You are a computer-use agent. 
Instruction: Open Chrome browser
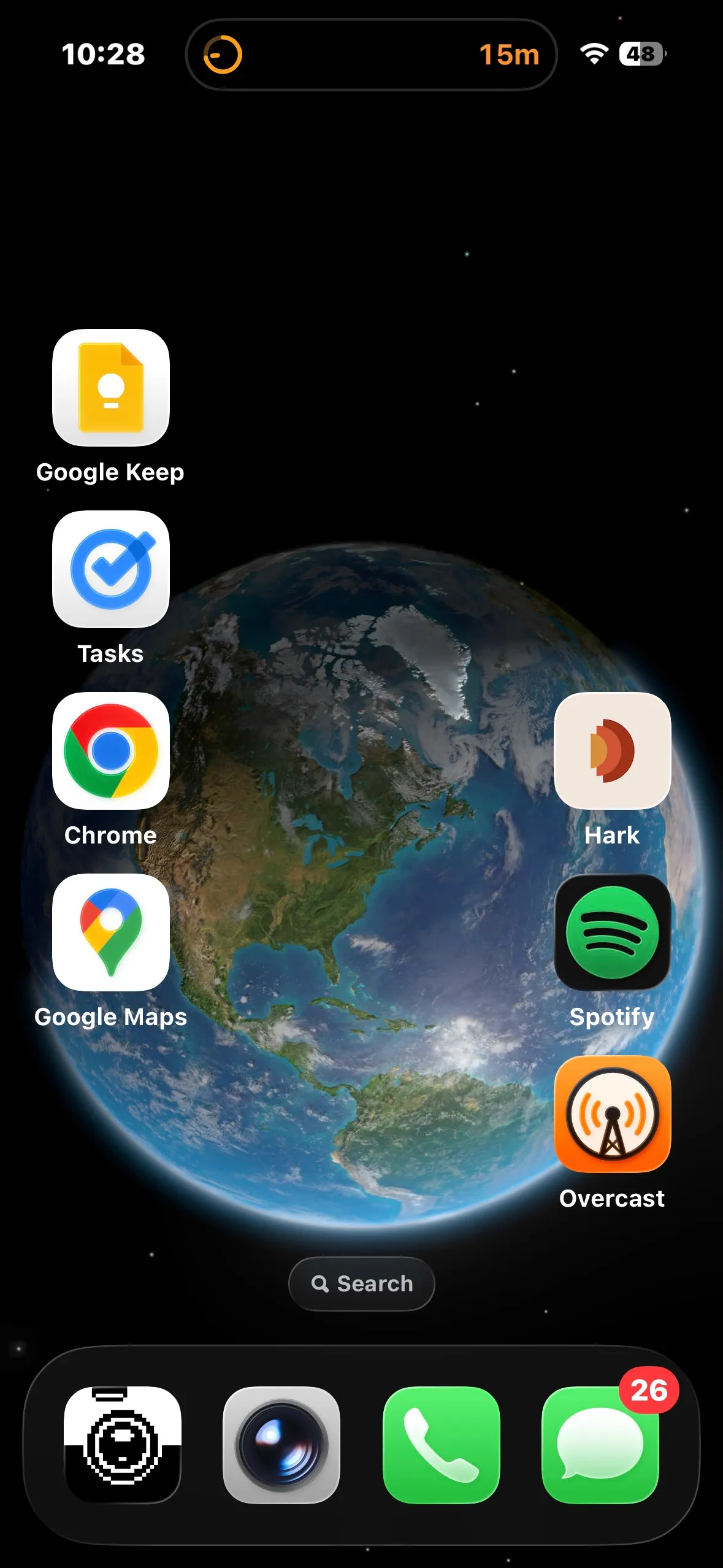click(x=111, y=751)
